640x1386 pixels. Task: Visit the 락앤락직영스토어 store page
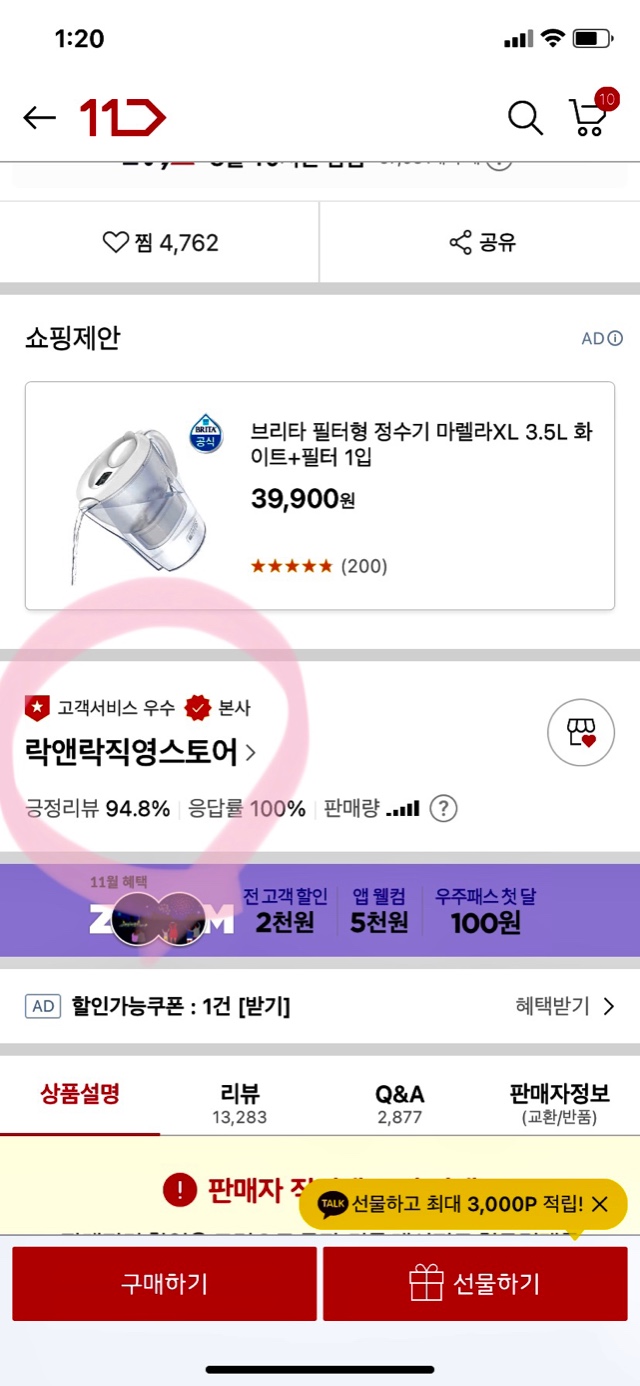click(x=140, y=752)
